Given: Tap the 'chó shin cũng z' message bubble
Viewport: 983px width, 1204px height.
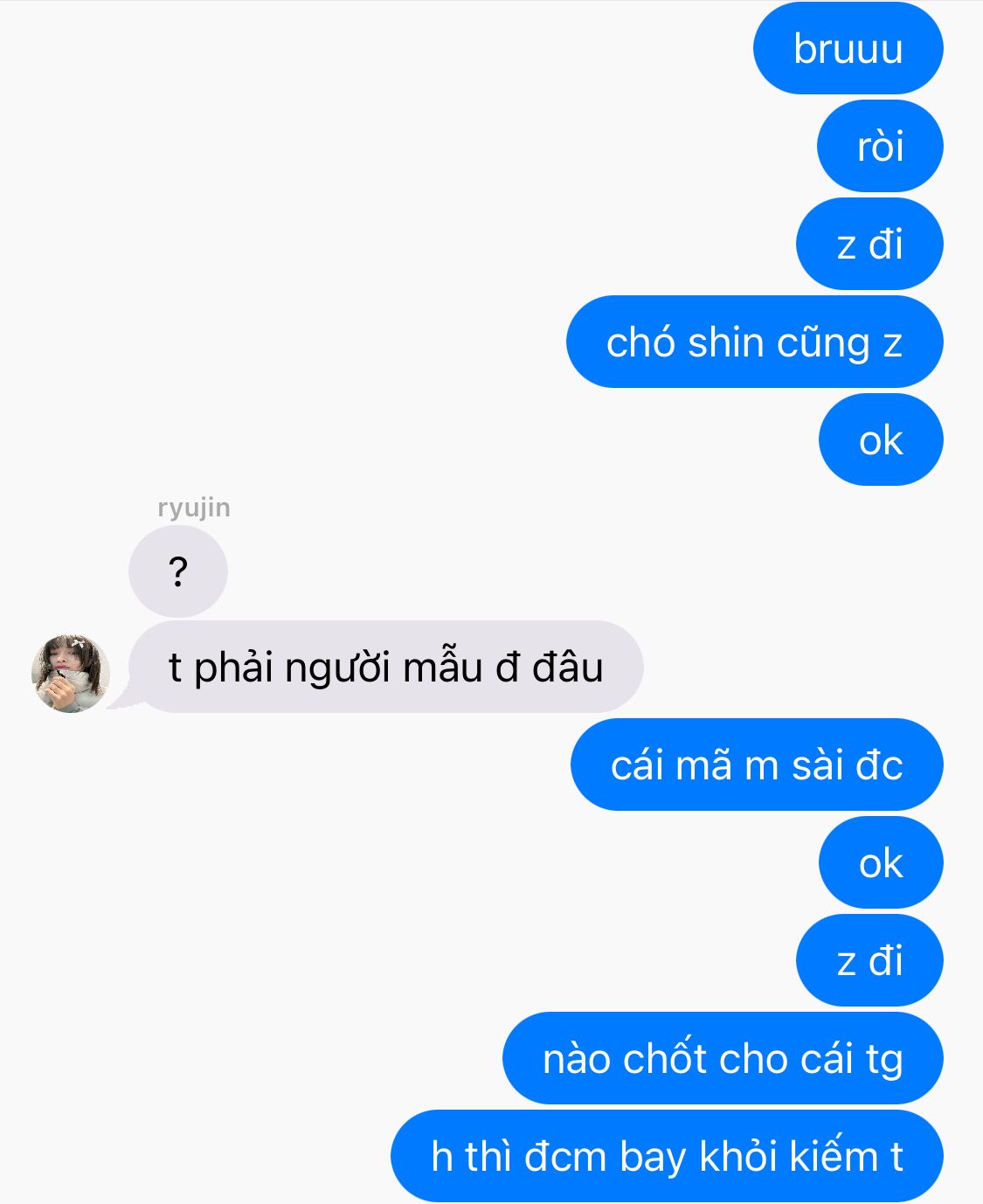Looking at the screenshot, I should coord(754,343).
